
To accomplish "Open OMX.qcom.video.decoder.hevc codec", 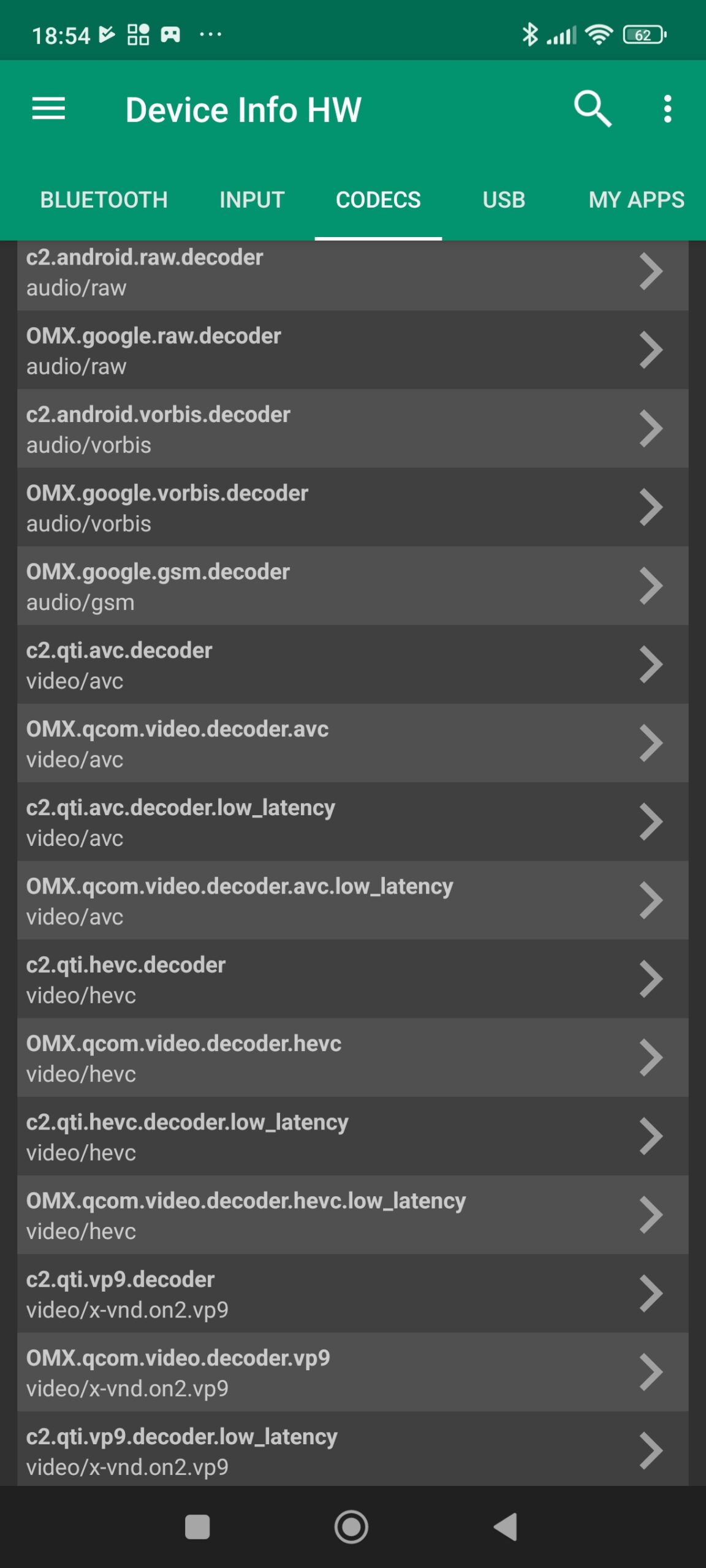I will pos(352,1058).
